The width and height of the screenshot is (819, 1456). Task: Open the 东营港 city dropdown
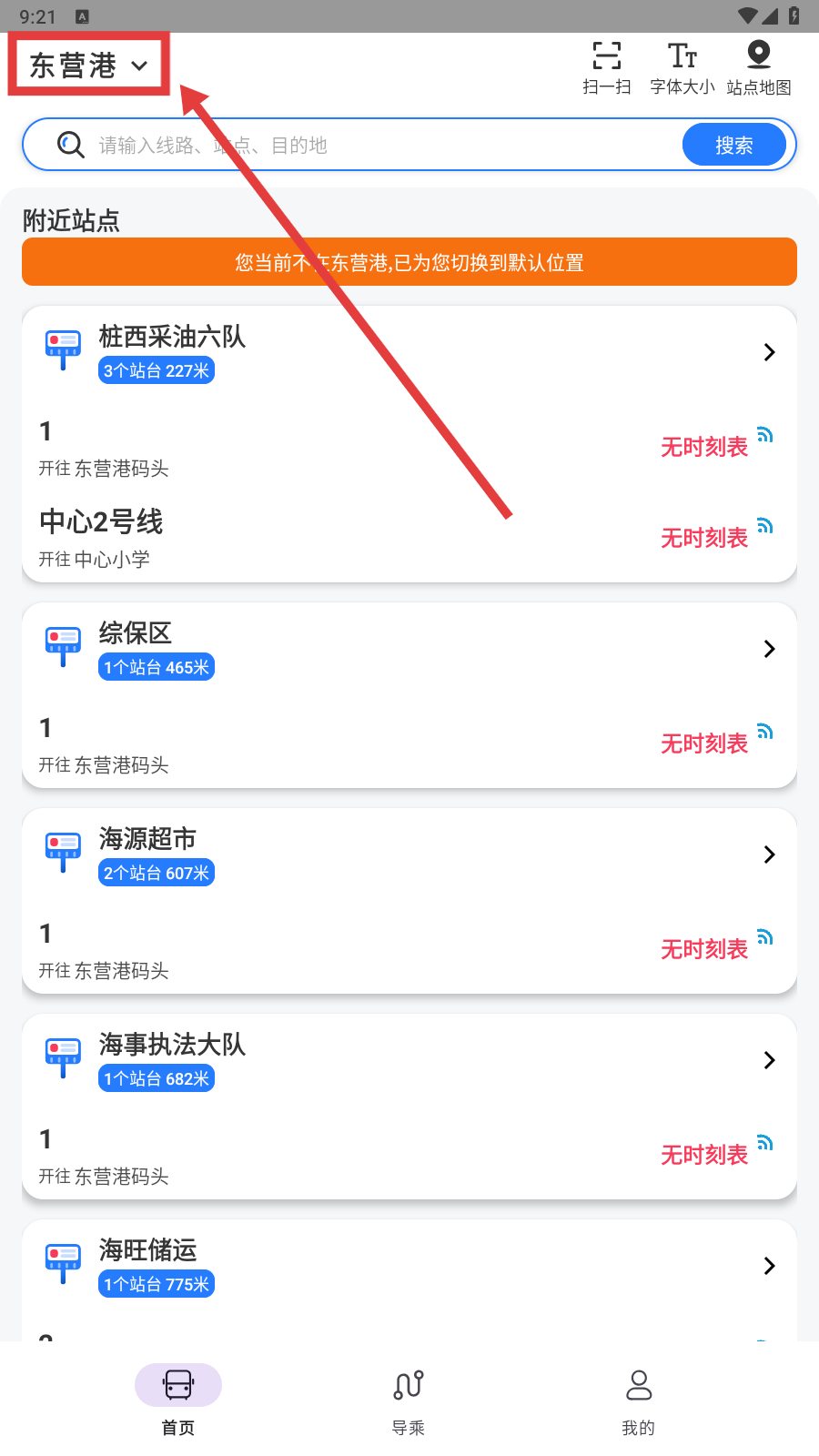88,66
